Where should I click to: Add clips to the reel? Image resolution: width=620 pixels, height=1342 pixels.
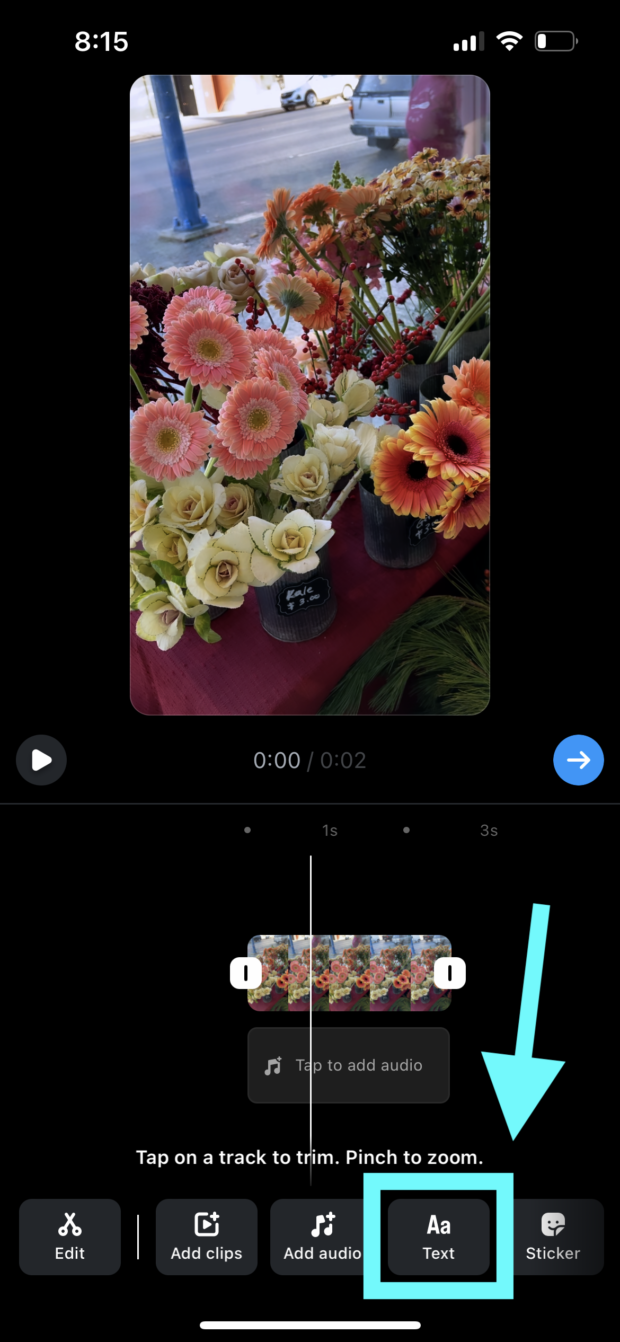[206, 1237]
